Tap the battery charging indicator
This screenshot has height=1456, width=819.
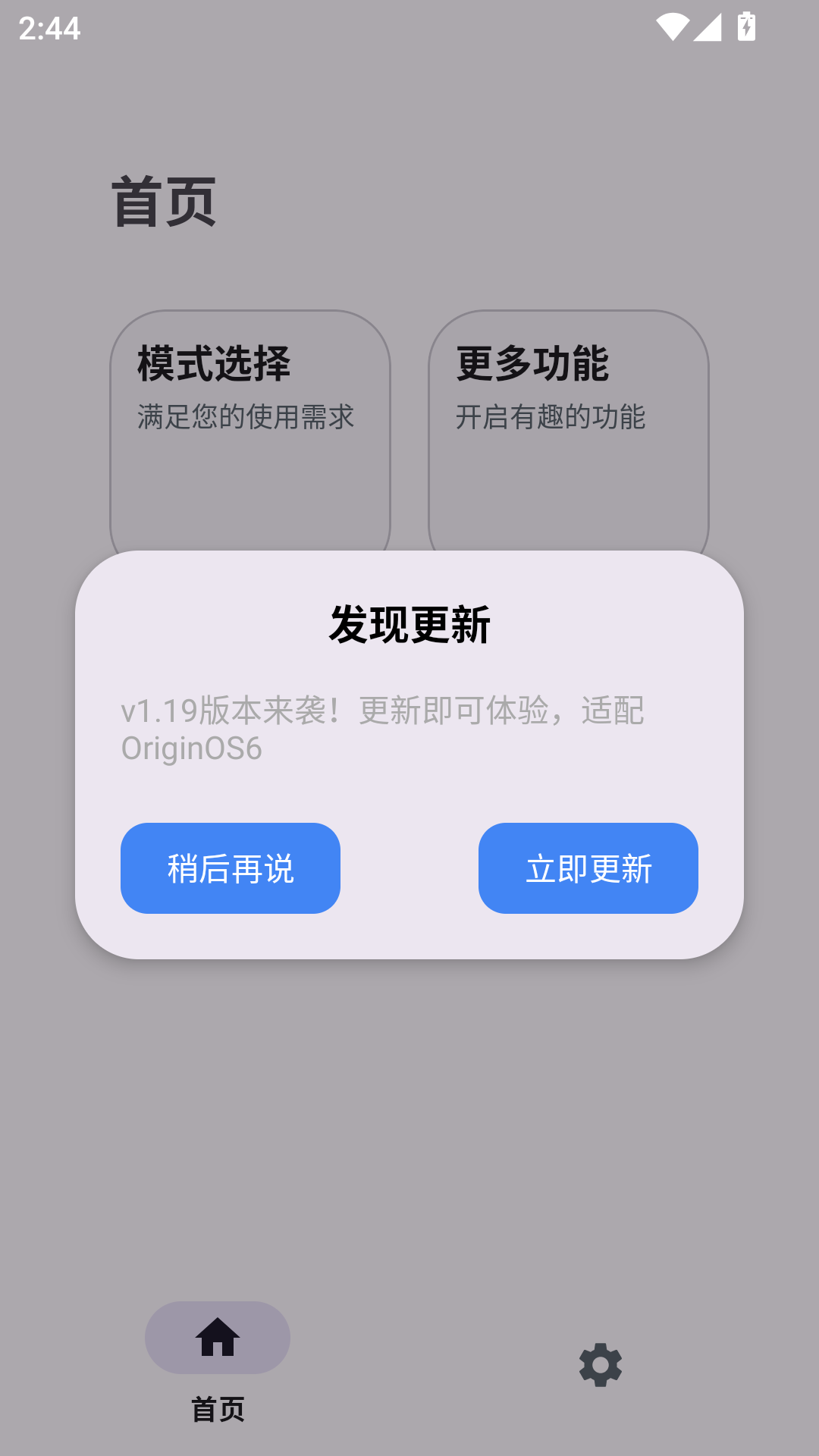coord(746,25)
